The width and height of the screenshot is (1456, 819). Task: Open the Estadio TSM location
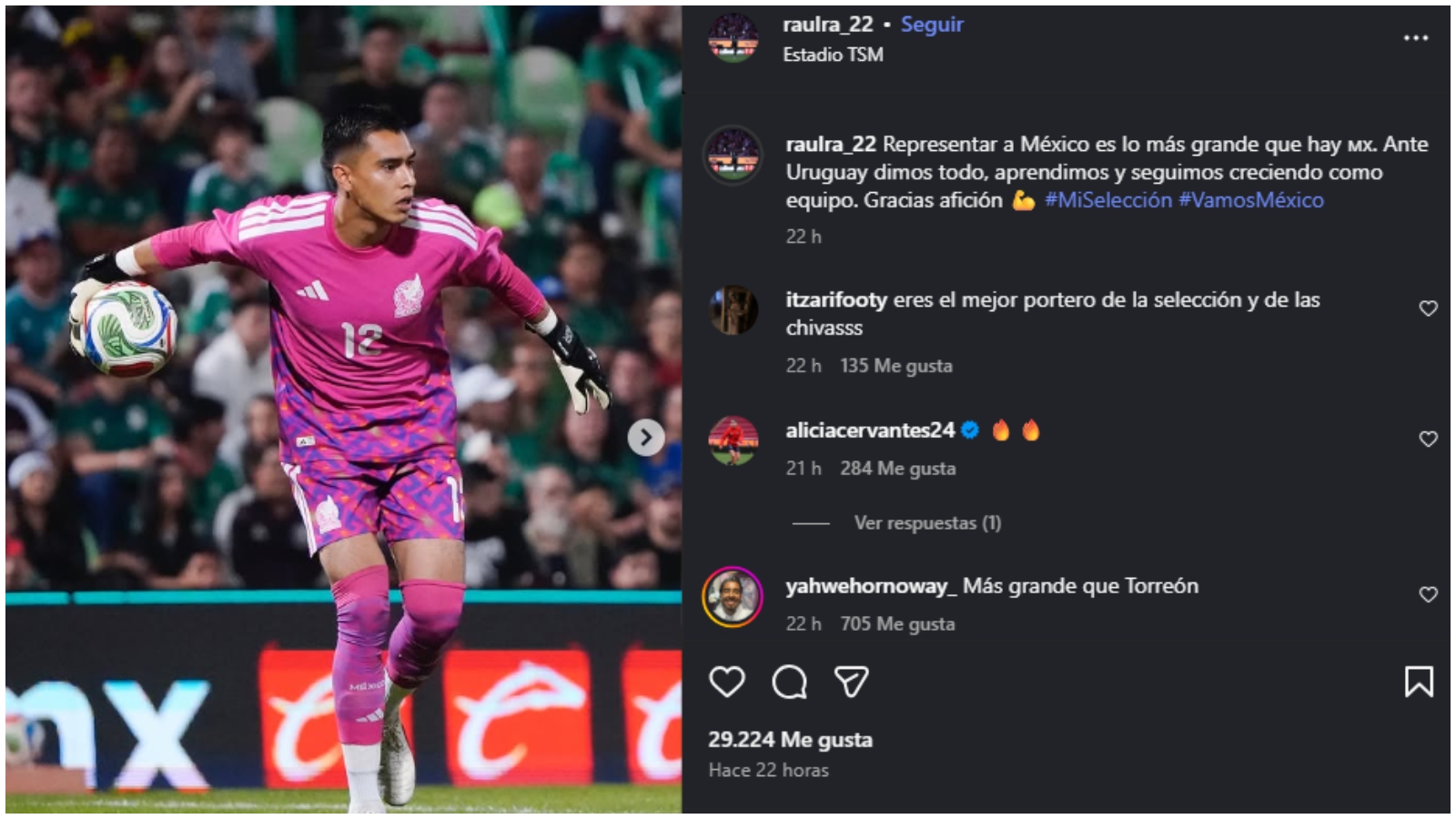click(833, 55)
